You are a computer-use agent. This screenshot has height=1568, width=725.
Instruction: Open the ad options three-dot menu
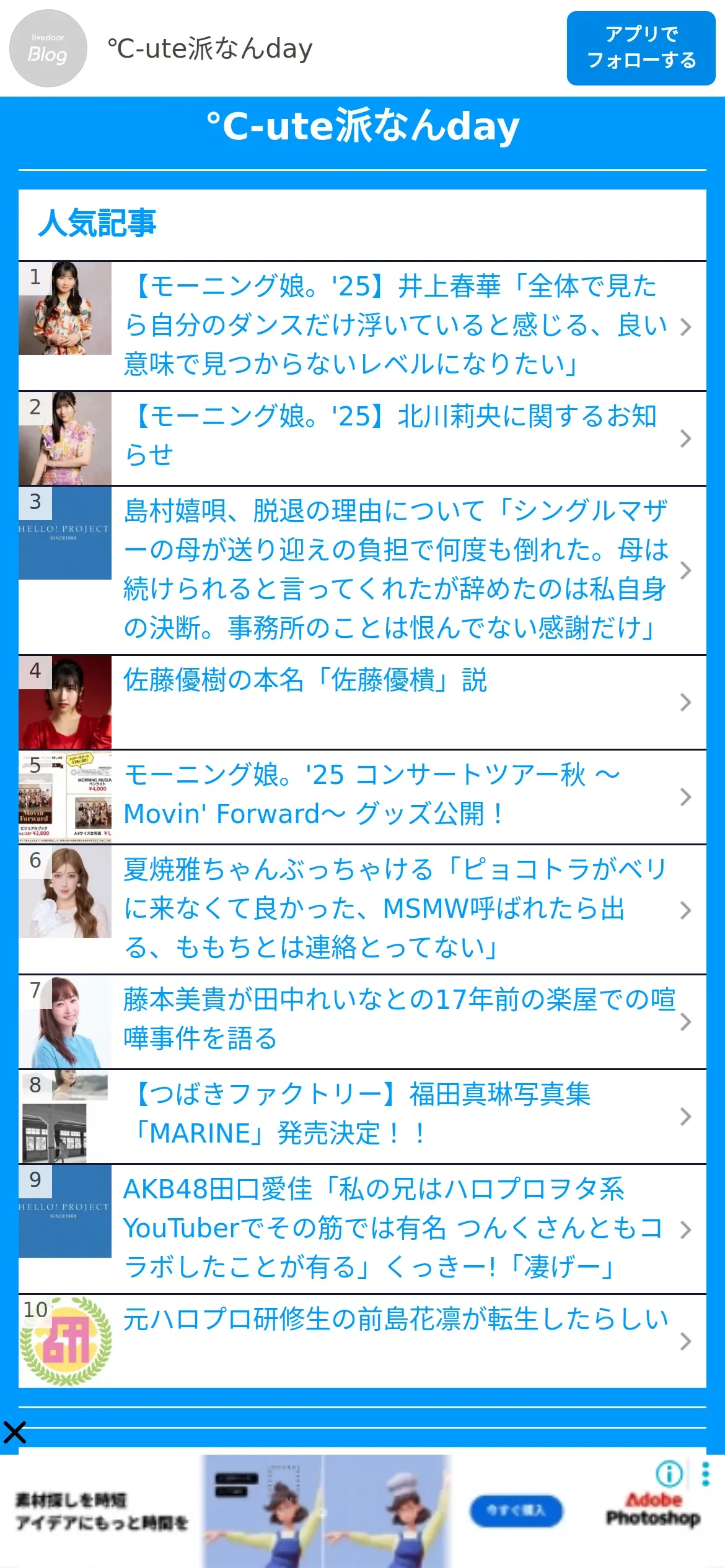705,1474
